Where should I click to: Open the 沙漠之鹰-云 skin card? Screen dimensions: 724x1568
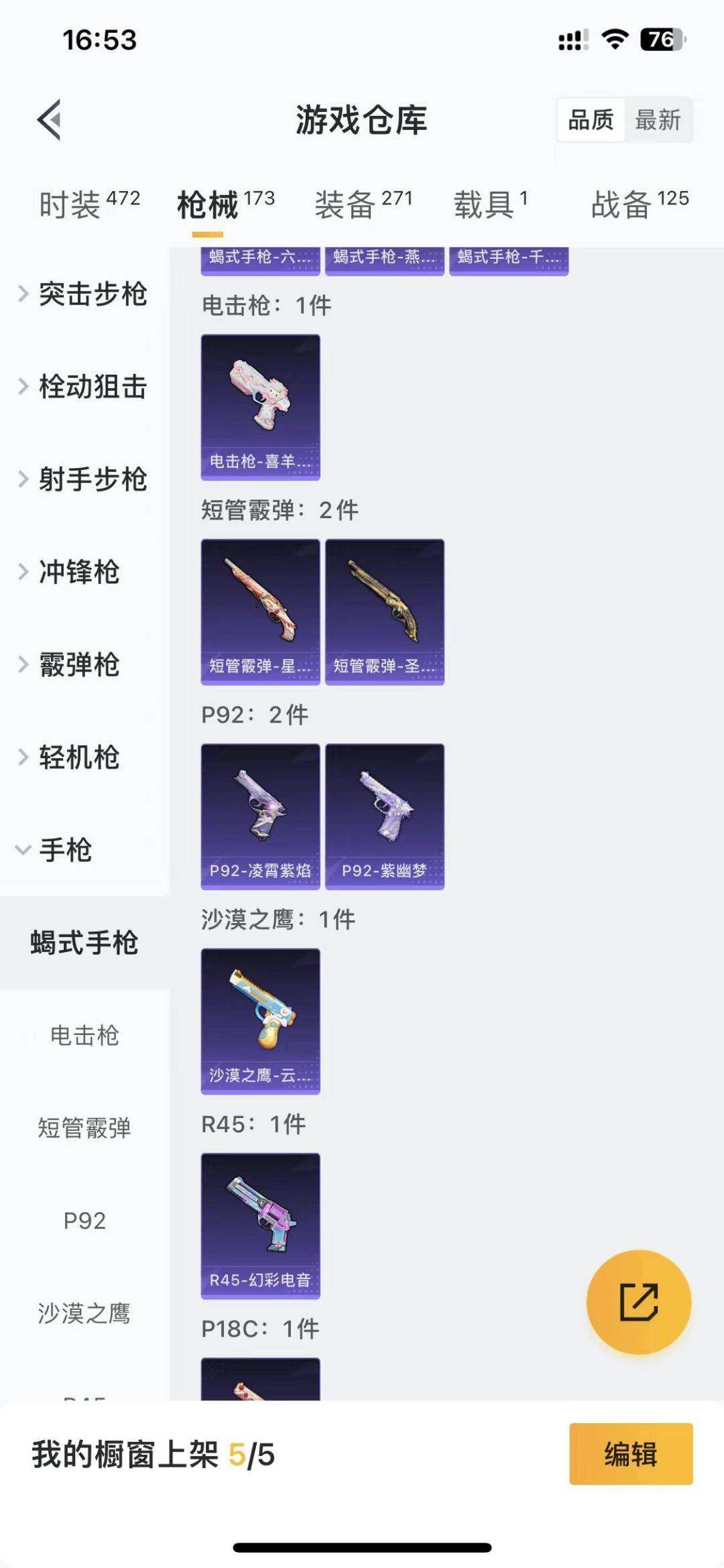tap(260, 1022)
